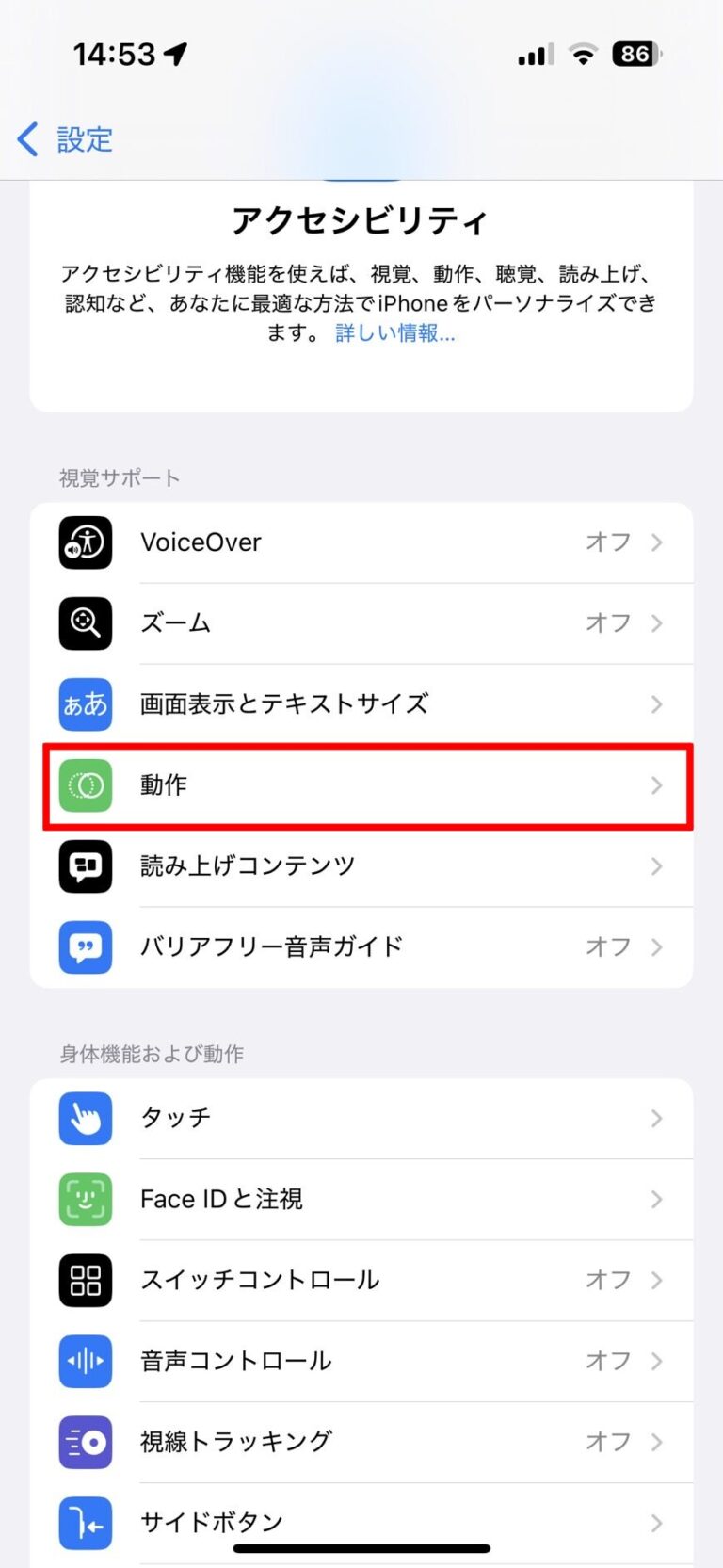This screenshot has height=1568, width=723.
Task: Tap the ズーム magnifier icon
Action: [85, 622]
